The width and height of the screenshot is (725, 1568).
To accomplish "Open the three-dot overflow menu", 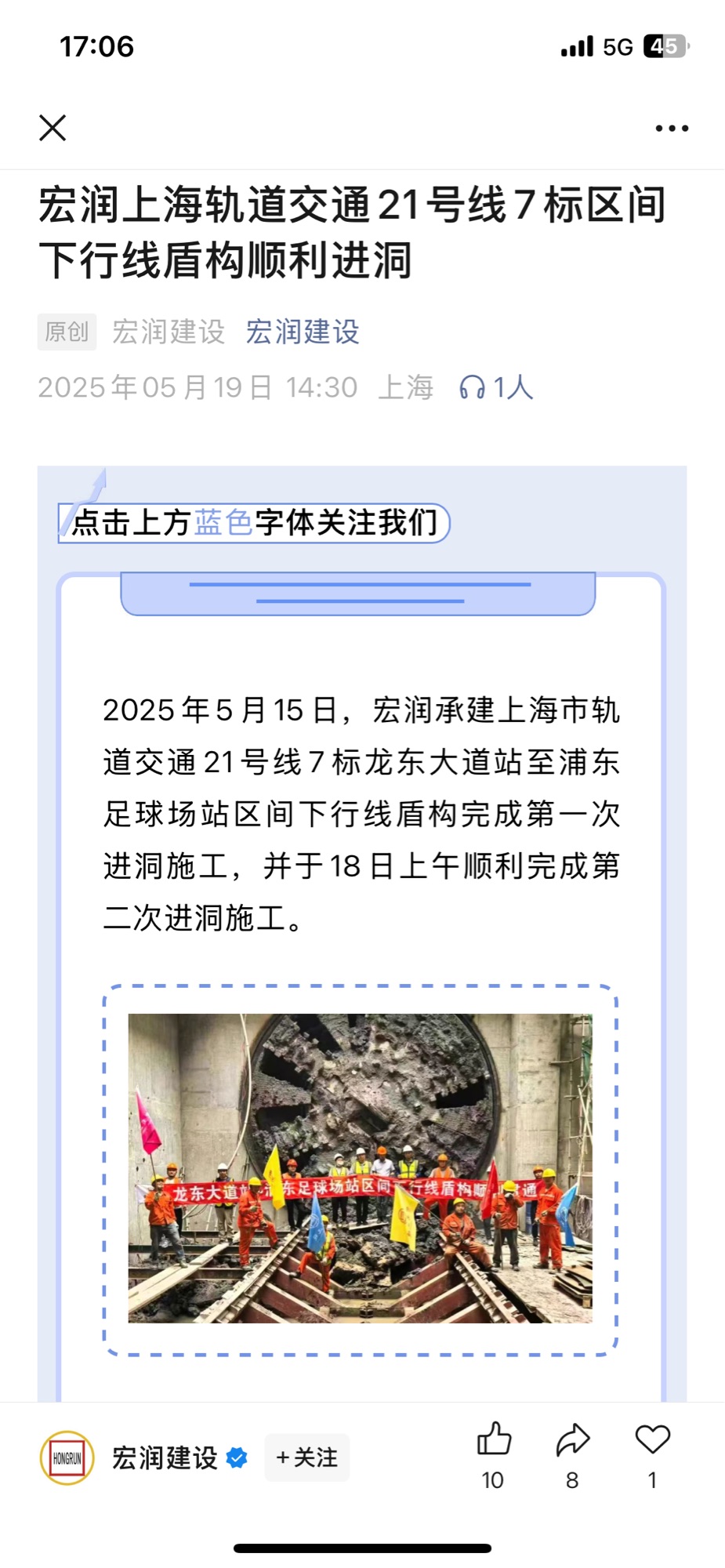I will point(672,129).
